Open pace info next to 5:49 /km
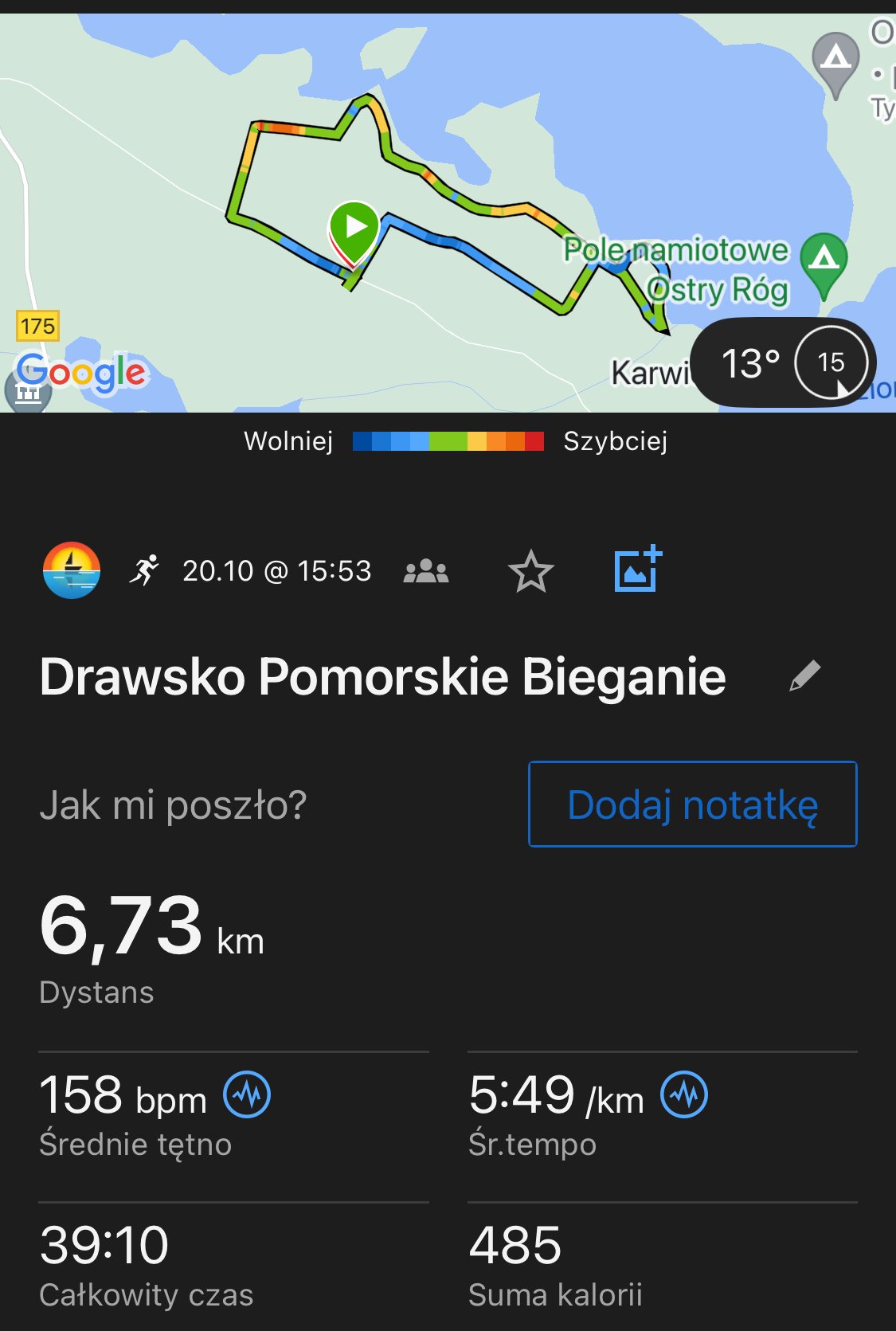The image size is (896, 1331). pyautogui.click(x=684, y=1094)
